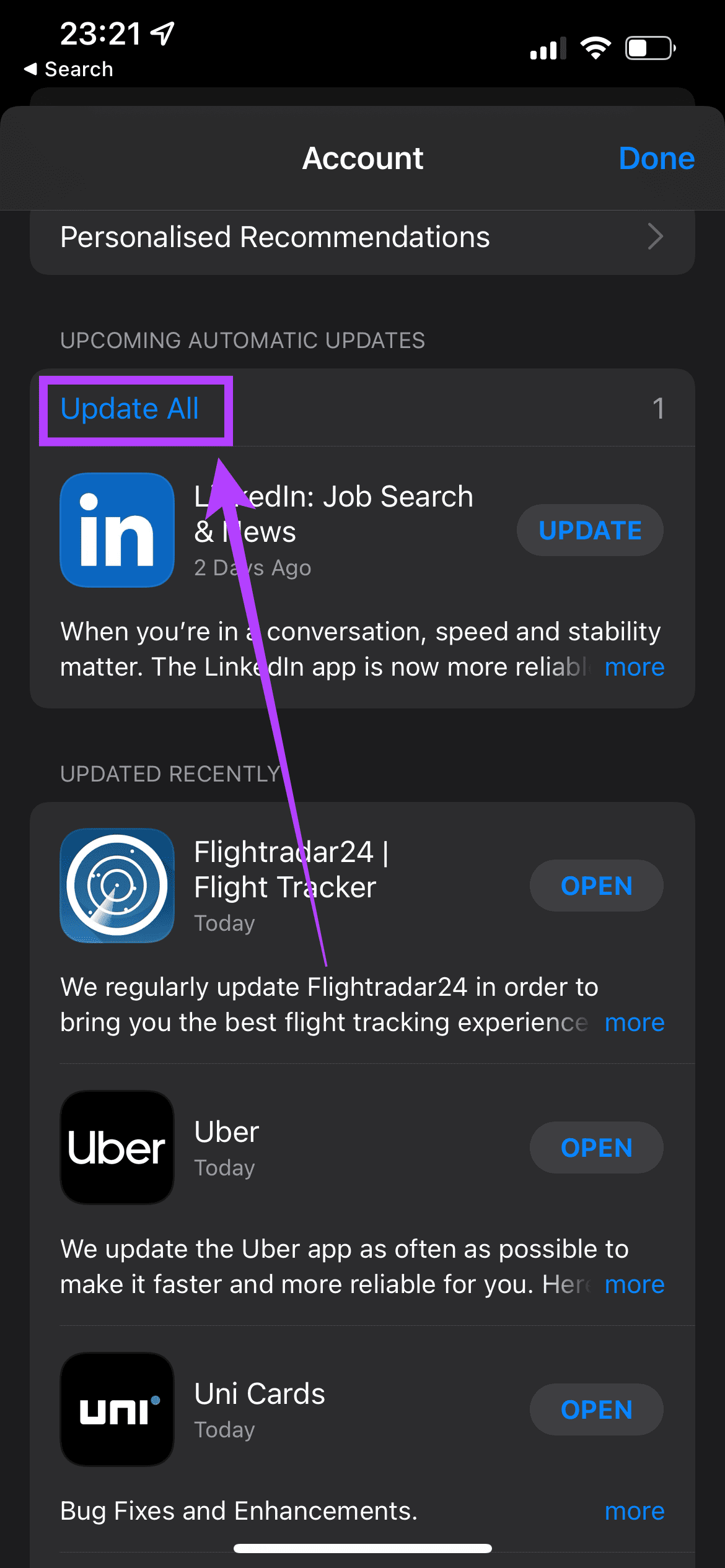The width and height of the screenshot is (725, 1568).
Task: Show more of Flightradar24 release notes
Action: [x=635, y=1022]
